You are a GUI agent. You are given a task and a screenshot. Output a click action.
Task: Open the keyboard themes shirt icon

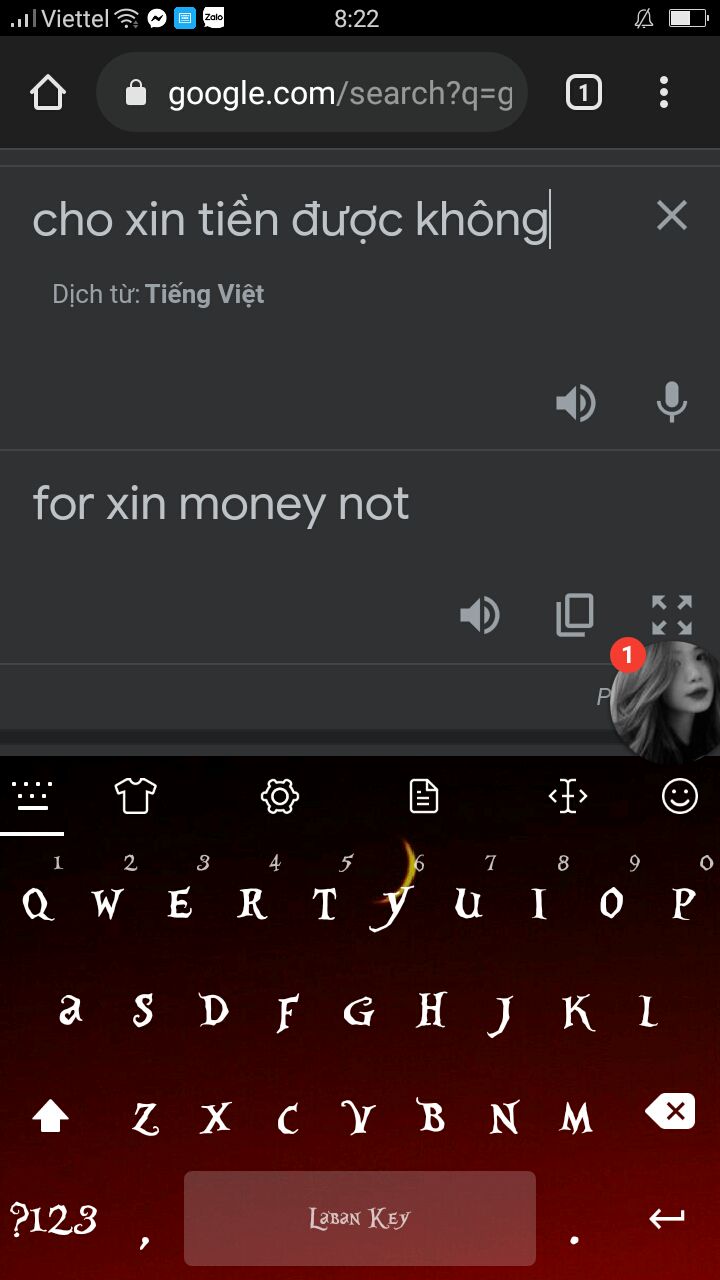pyautogui.click(x=135, y=796)
